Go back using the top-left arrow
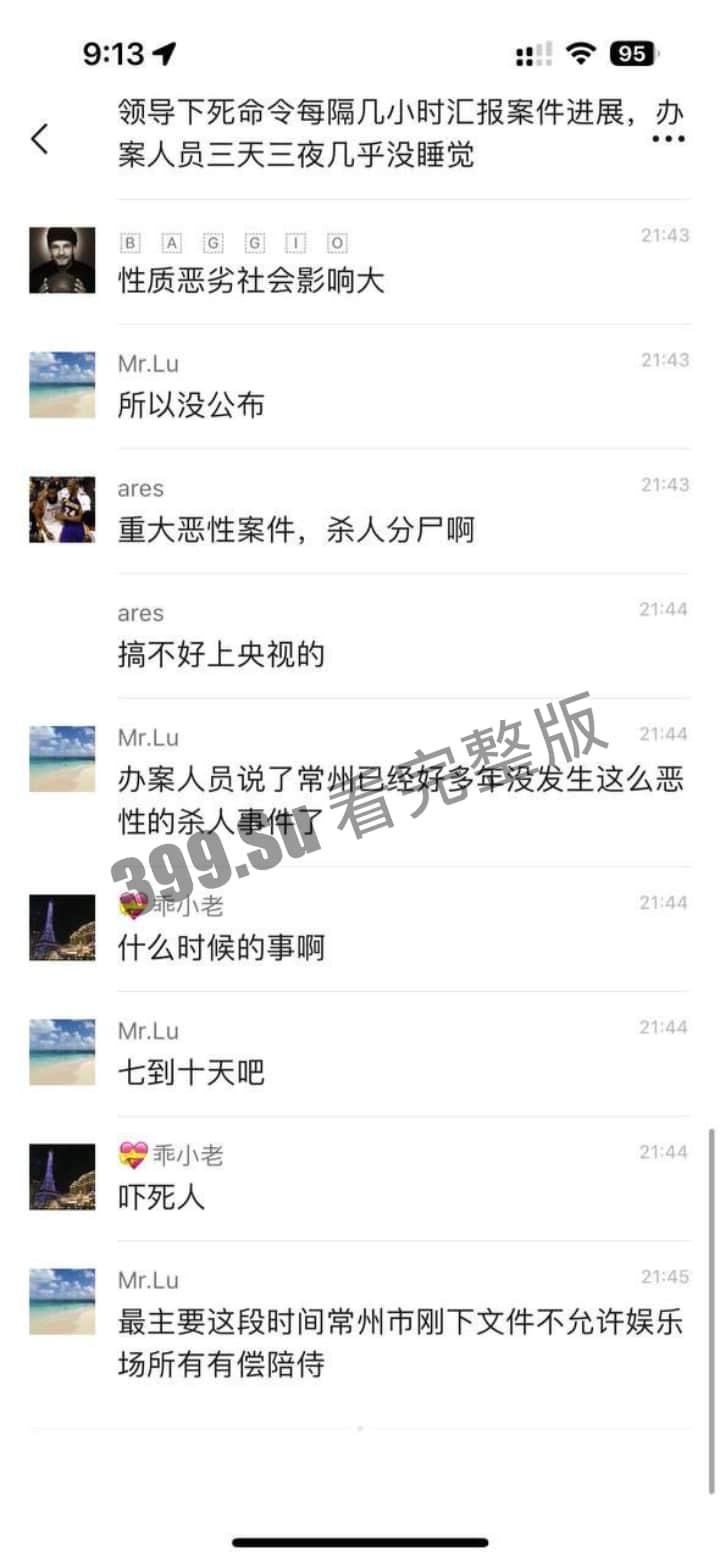The width and height of the screenshot is (720, 1562). pyautogui.click(x=40, y=139)
